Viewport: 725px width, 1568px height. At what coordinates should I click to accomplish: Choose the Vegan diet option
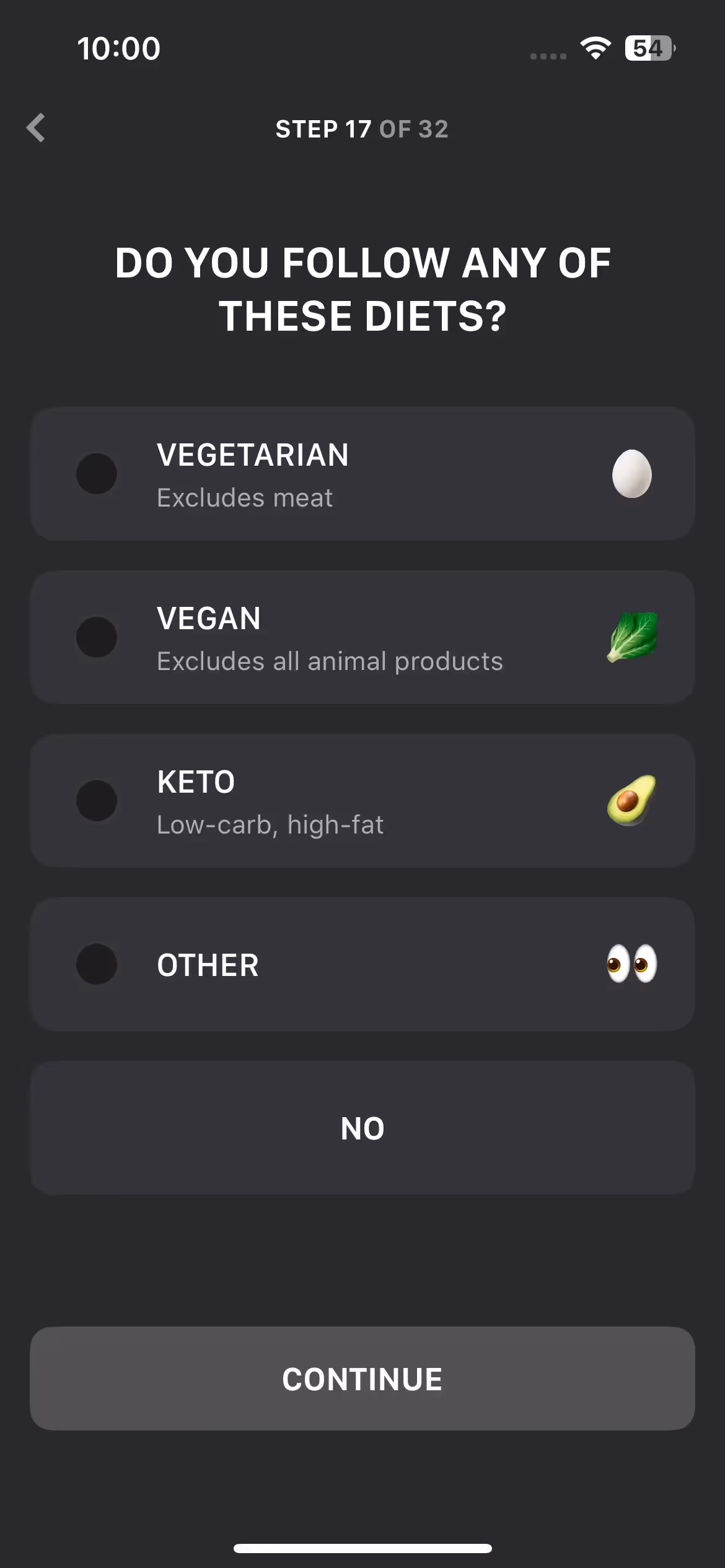pyautogui.click(x=362, y=638)
